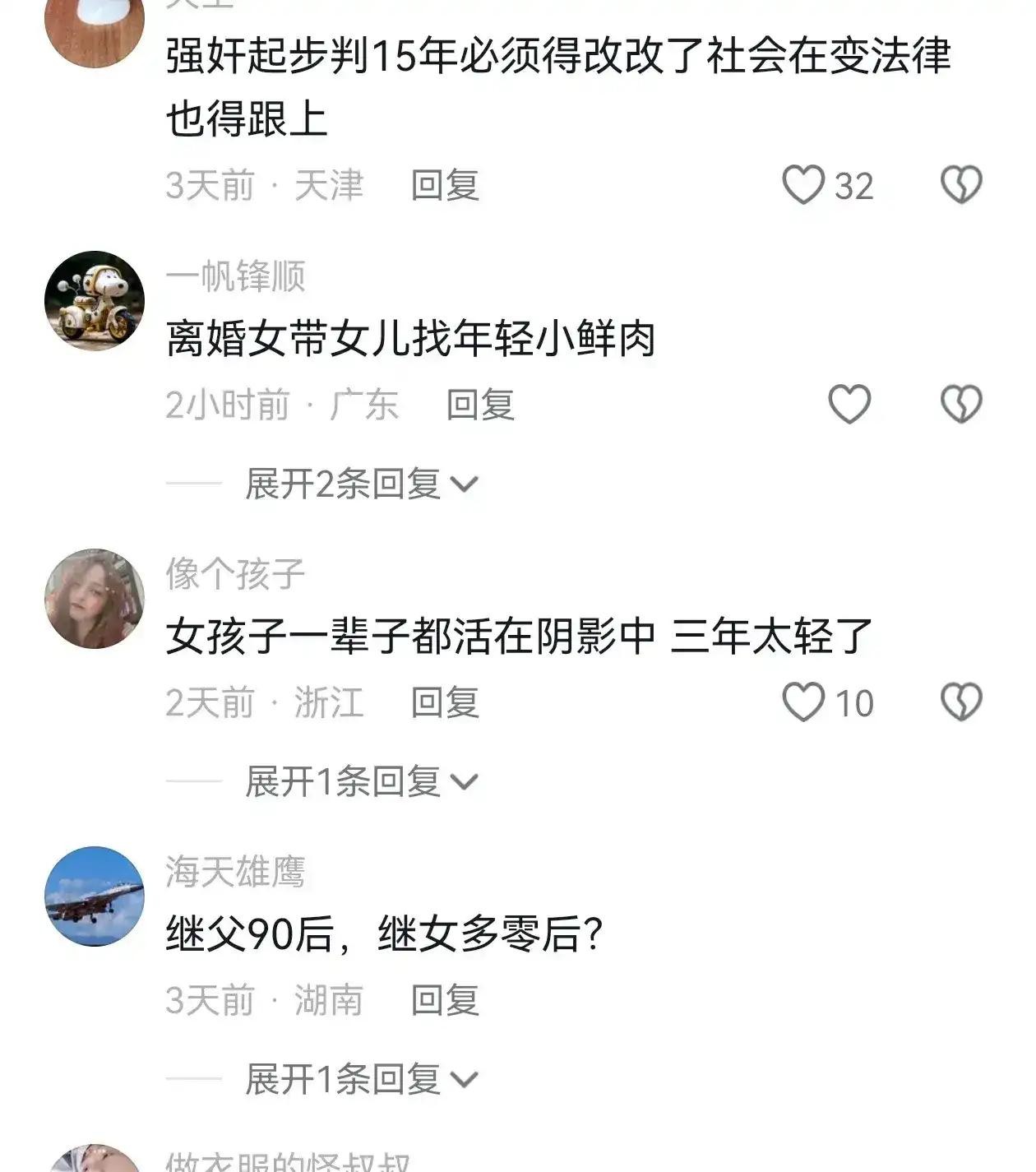The width and height of the screenshot is (1036, 1172).
Task: Expand 2 replies under 一帆锋顺's comment
Action: pos(360,484)
